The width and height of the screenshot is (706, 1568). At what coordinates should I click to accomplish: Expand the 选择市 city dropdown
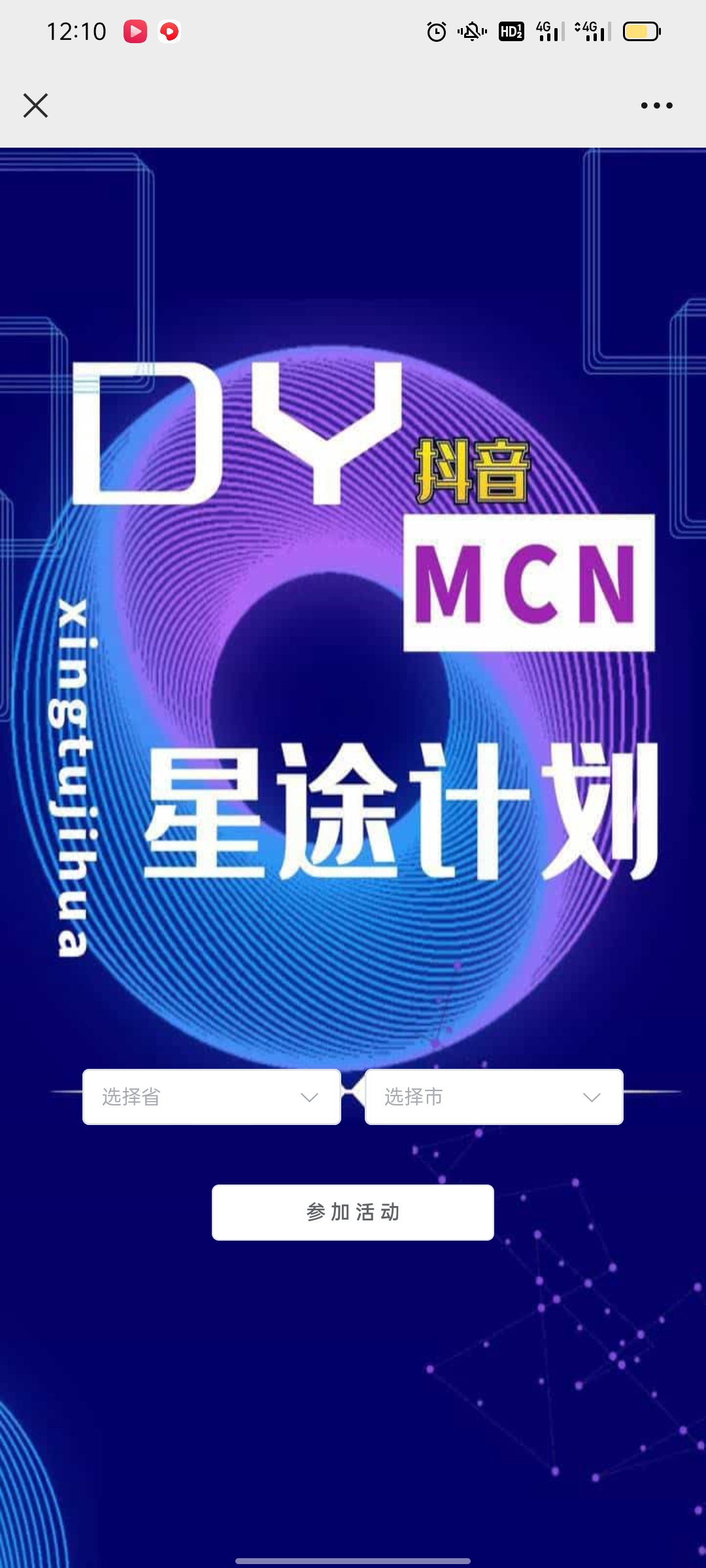pos(494,1097)
